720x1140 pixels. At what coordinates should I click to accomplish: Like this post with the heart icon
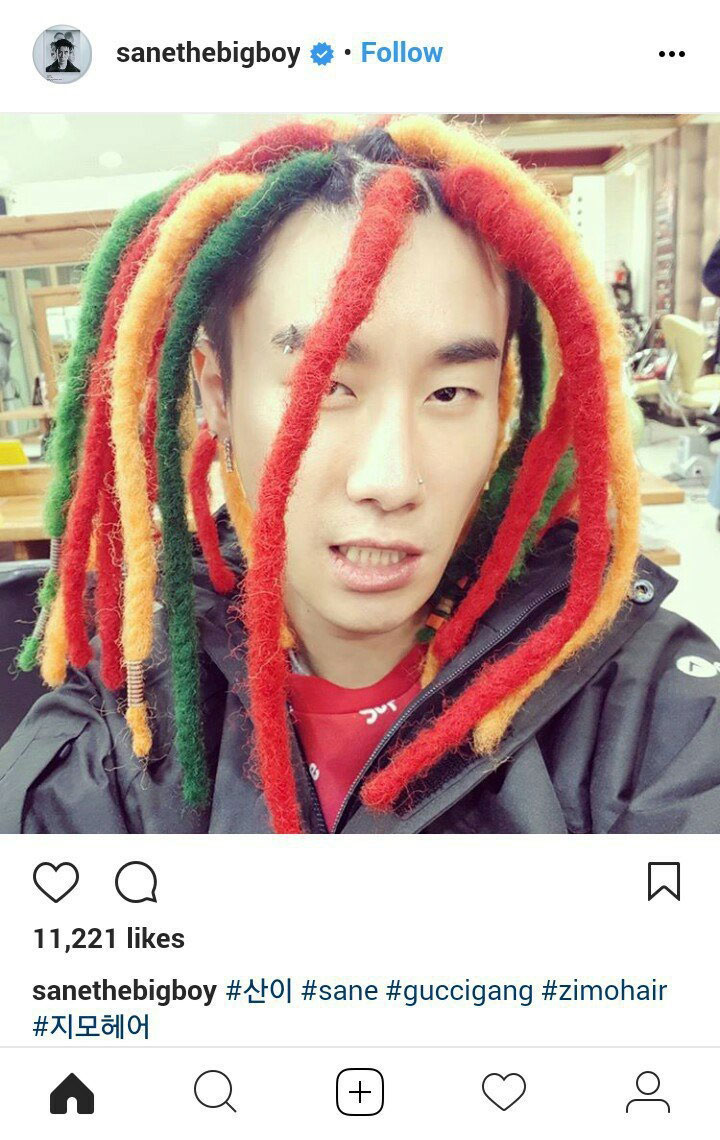pyautogui.click(x=56, y=882)
